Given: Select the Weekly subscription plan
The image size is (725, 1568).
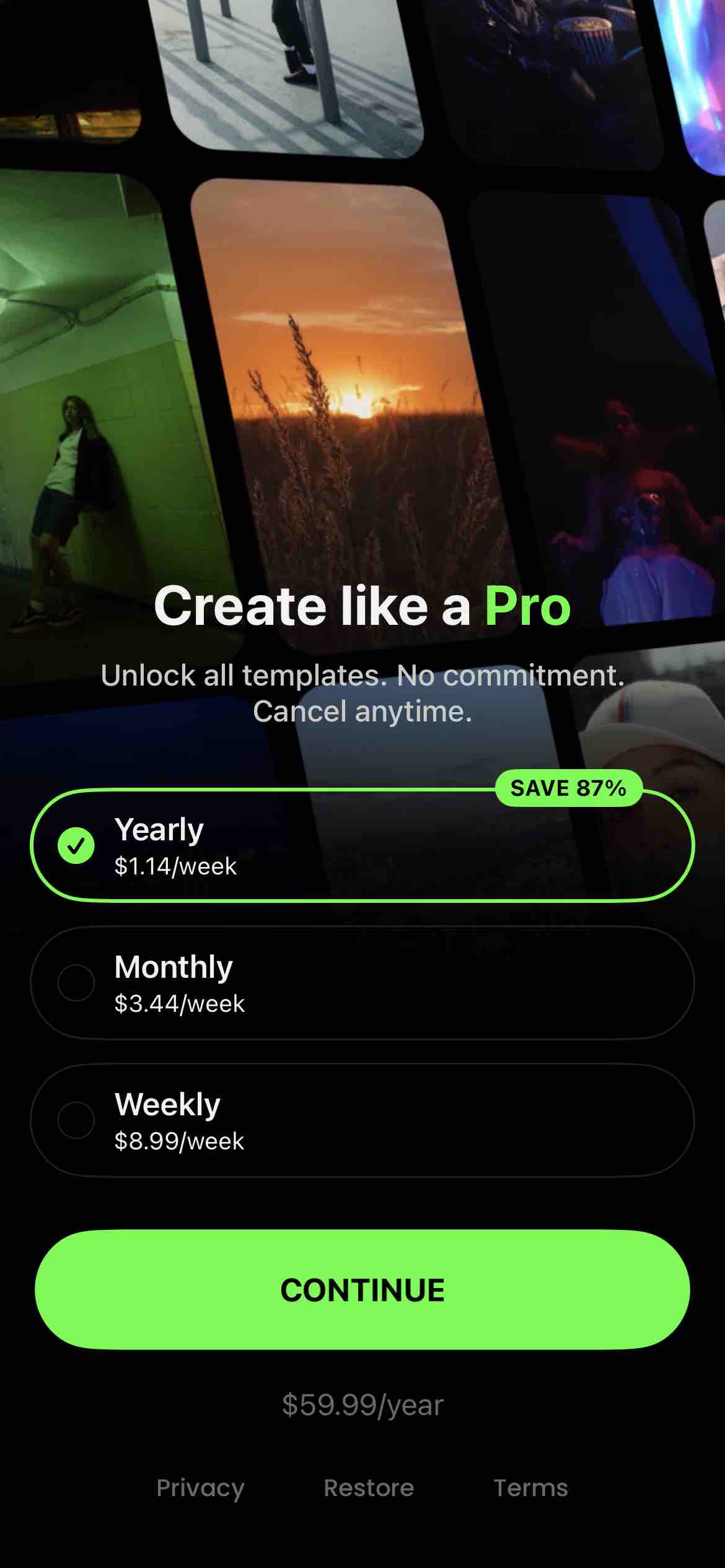Looking at the screenshot, I should coord(362,1121).
